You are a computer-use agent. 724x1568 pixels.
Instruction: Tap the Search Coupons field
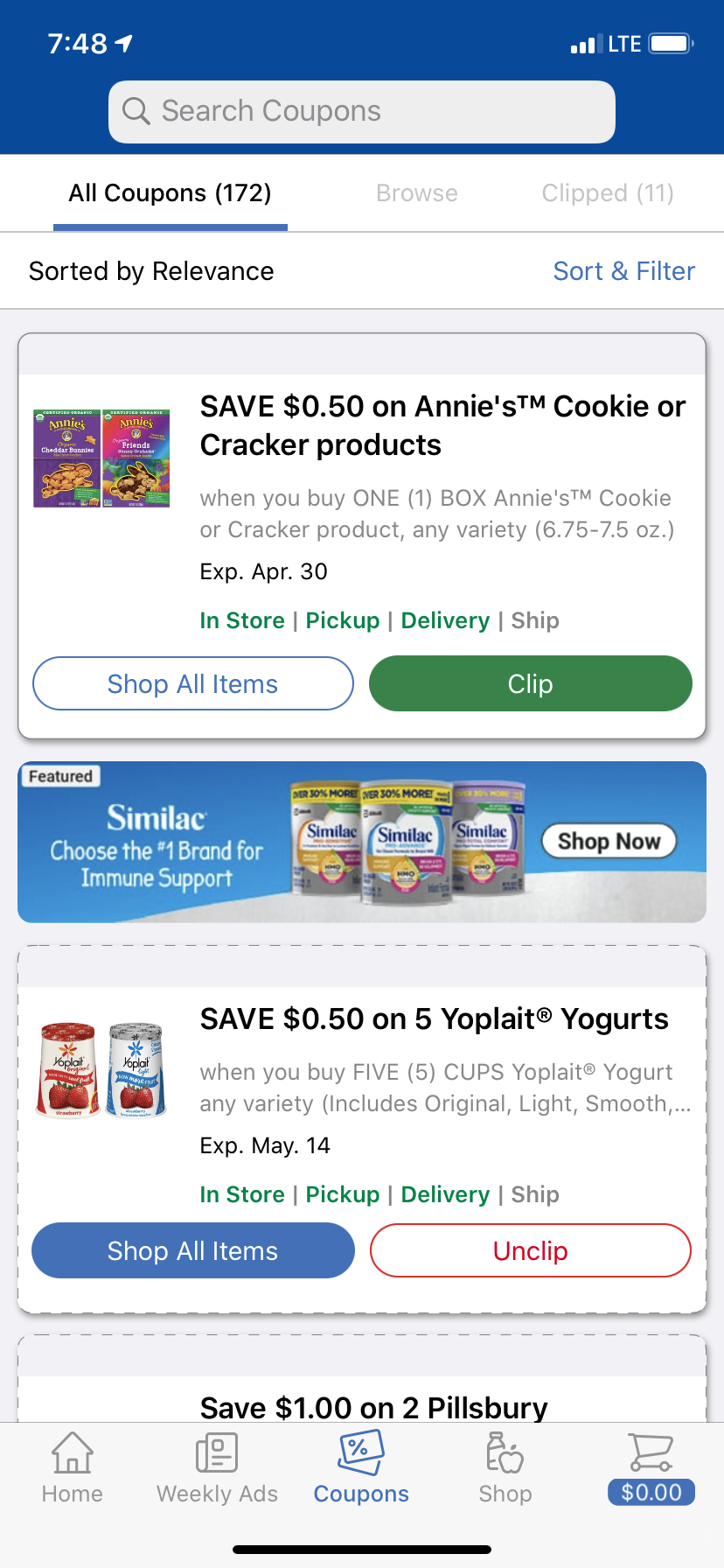coord(361,112)
